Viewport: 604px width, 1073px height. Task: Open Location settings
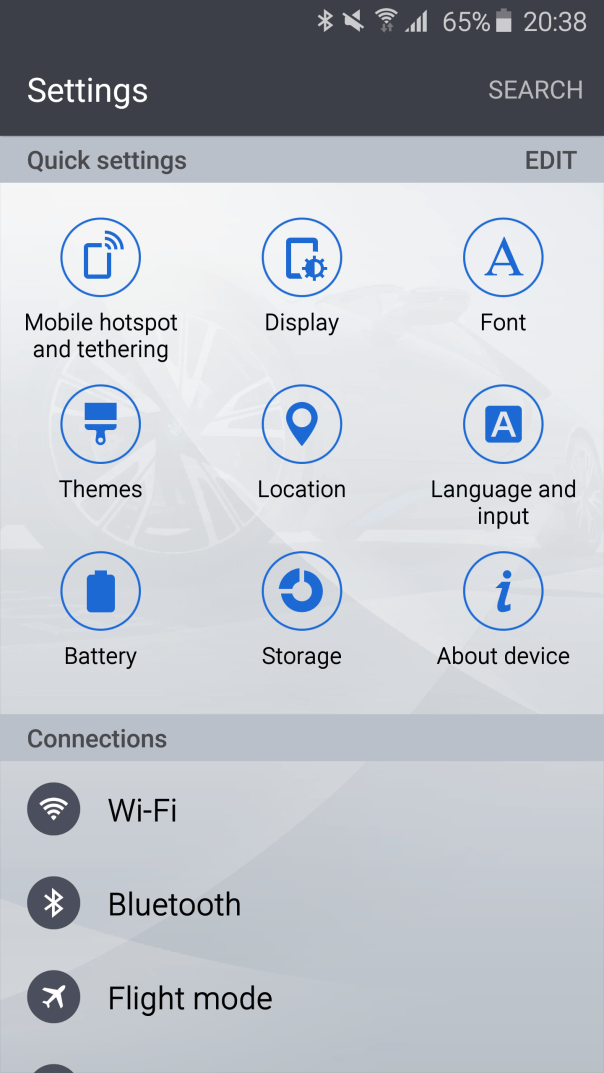tap(302, 426)
